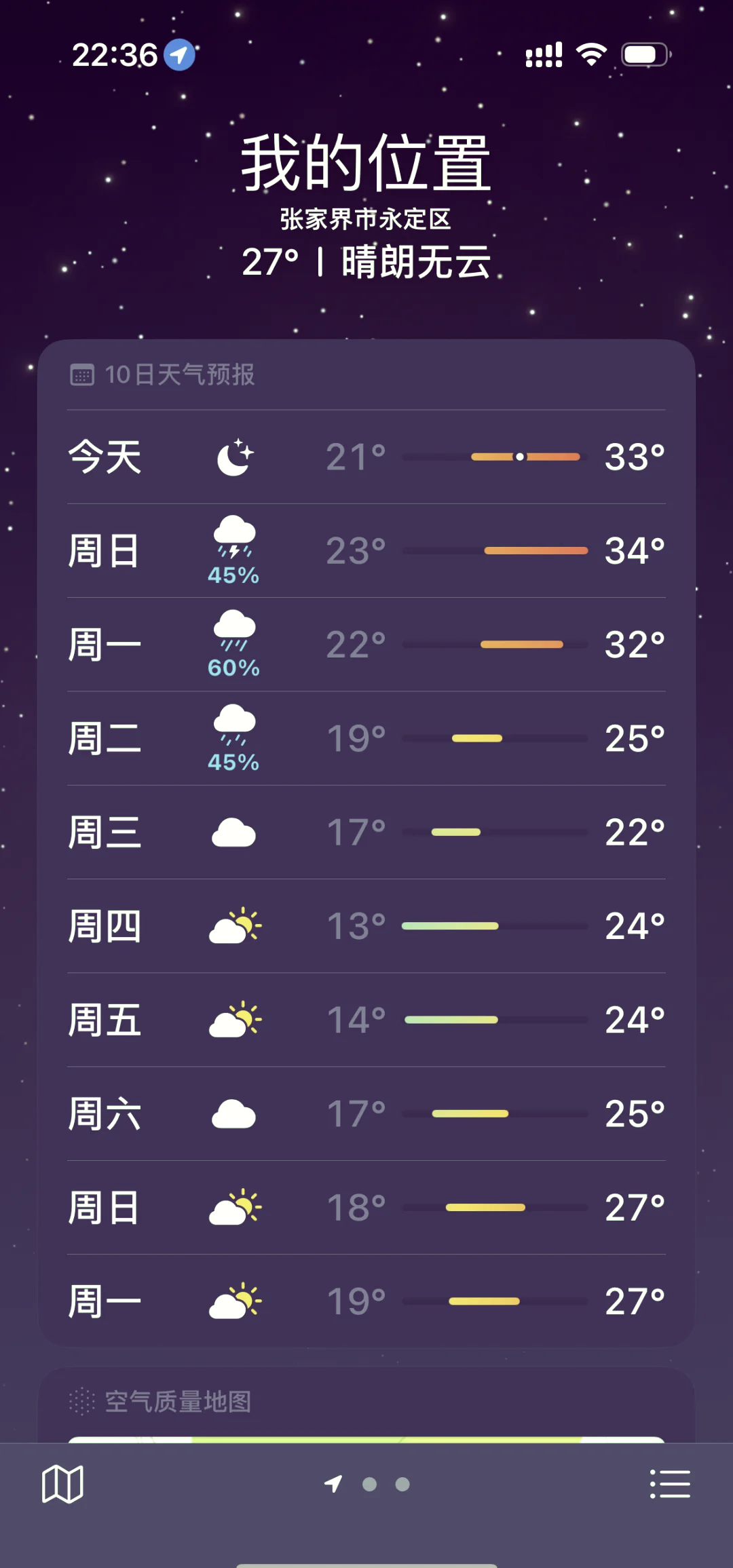Open the 周一 forecast with 60% rain
Image resolution: width=733 pixels, height=1568 pixels.
pyautogui.click(x=366, y=644)
